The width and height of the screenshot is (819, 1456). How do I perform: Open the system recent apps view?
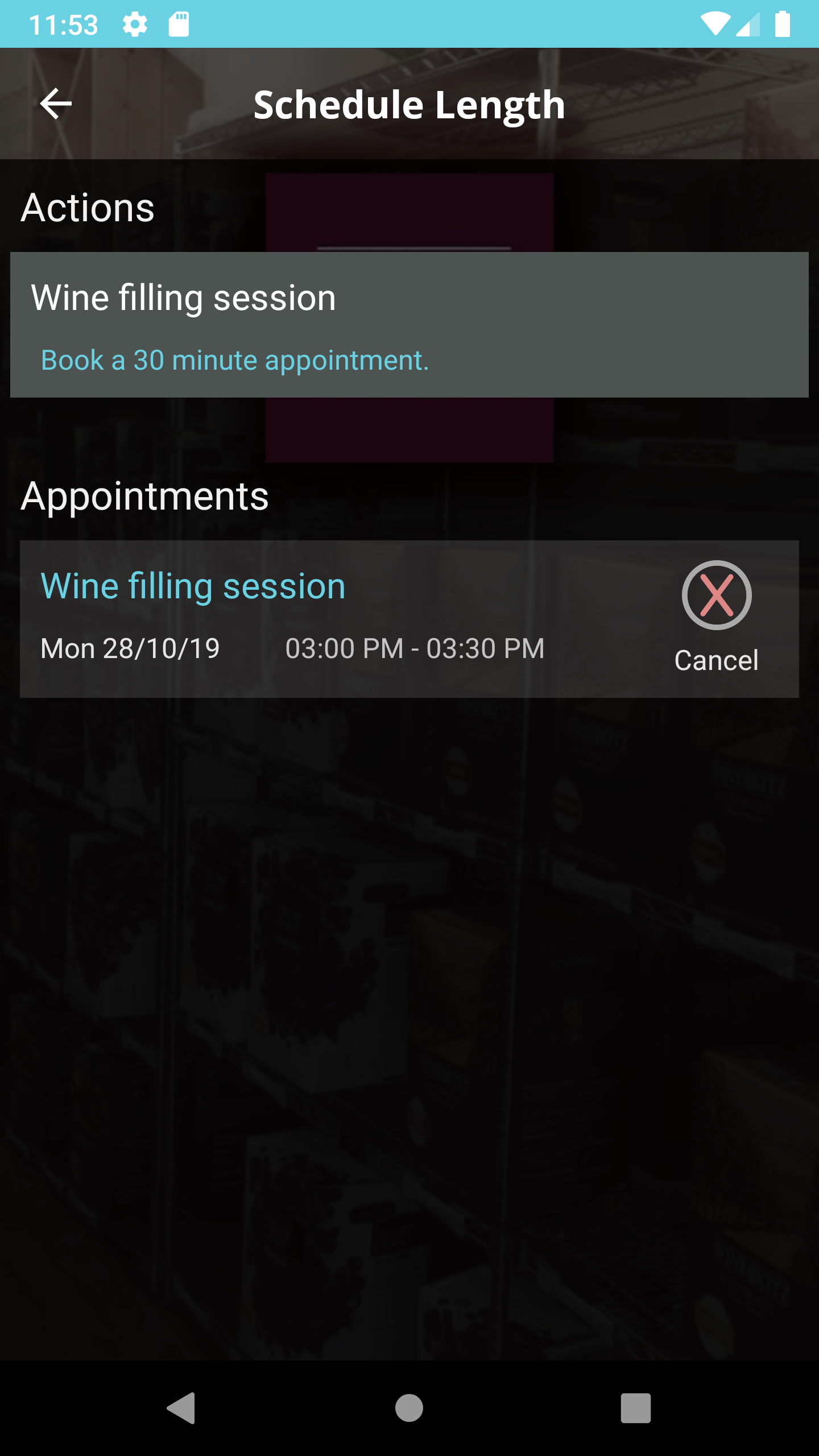[x=635, y=1408]
